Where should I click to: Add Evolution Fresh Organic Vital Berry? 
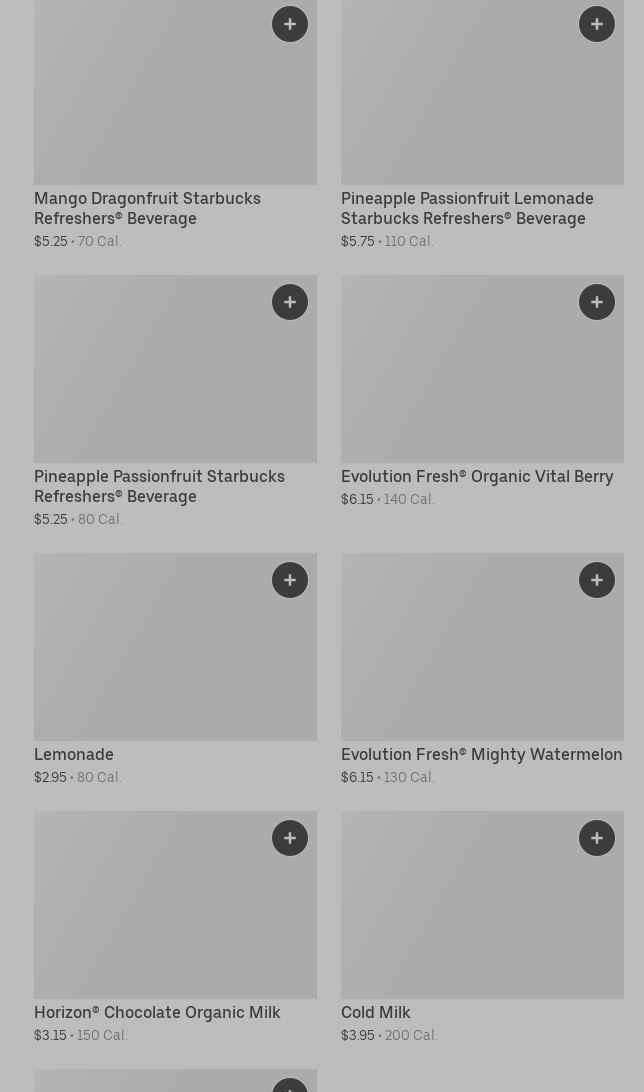(597, 302)
